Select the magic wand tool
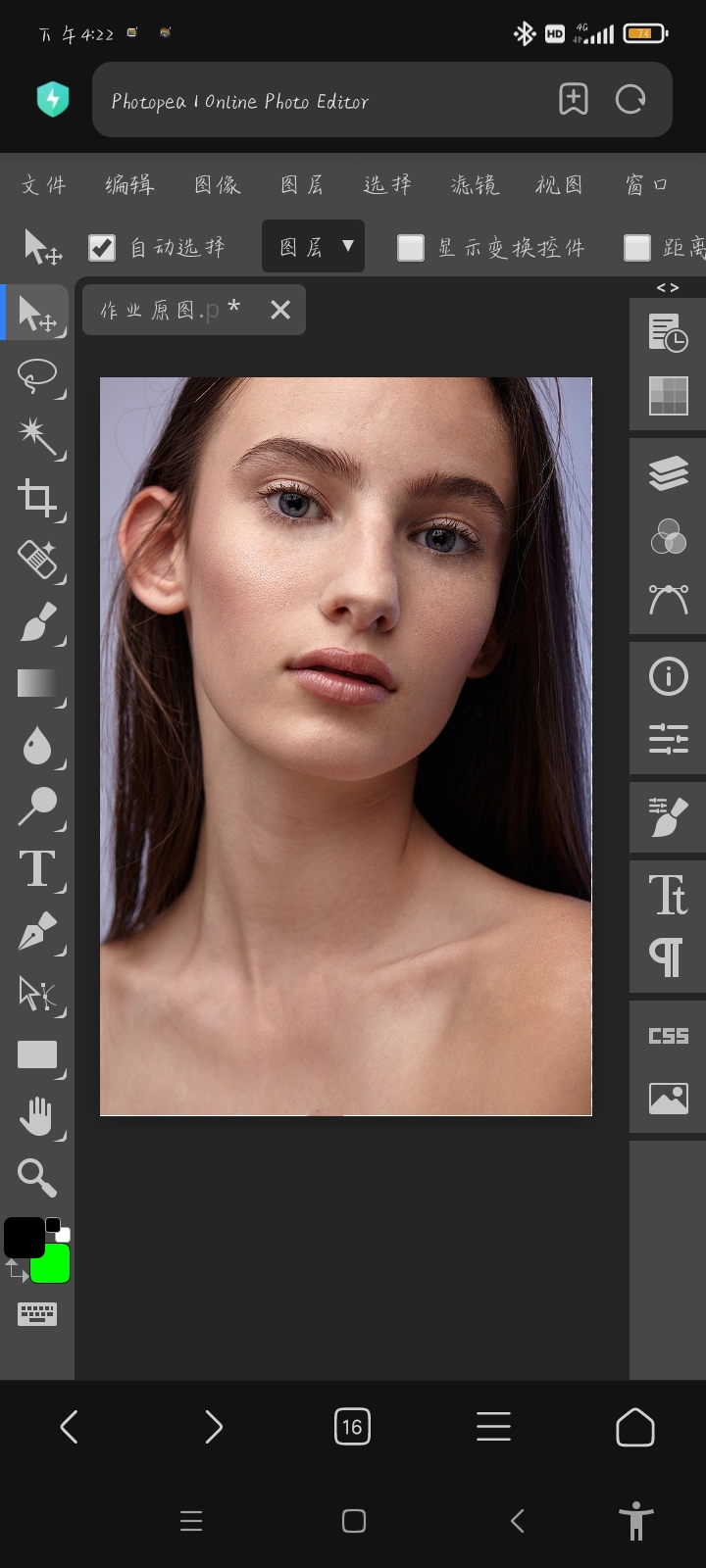The width and height of the screenshot is (706, 1568). click(x=37, y=437)
